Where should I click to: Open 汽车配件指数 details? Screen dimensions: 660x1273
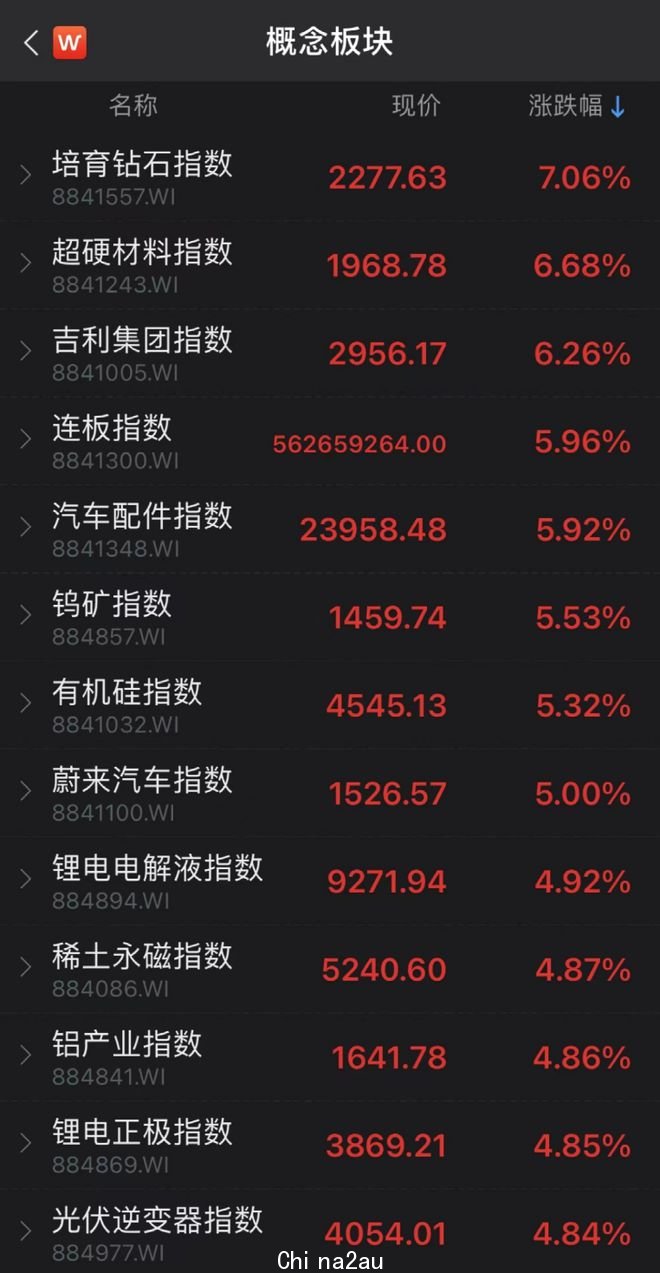pos(330,529)
